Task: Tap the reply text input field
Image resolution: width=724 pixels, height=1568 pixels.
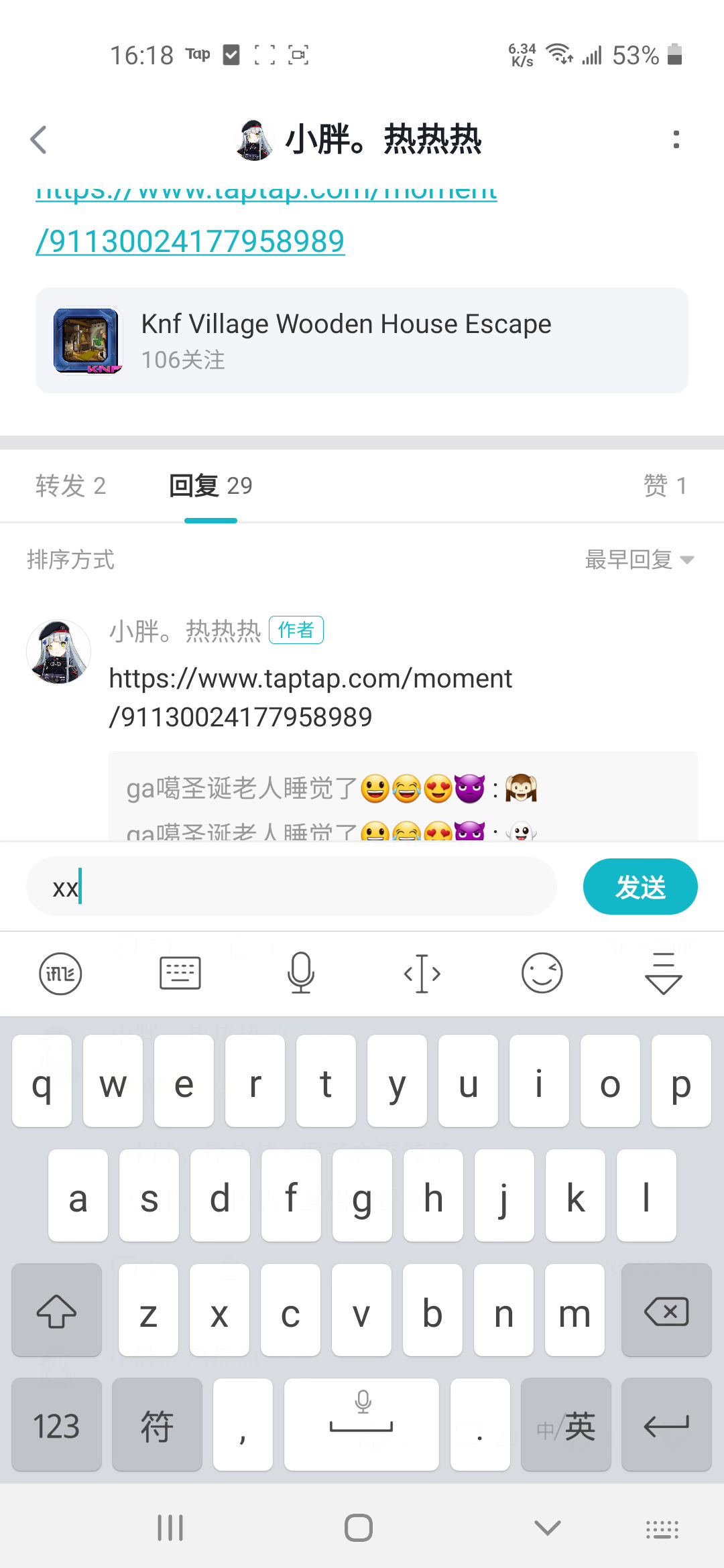Action: click(x=292, y=887)
